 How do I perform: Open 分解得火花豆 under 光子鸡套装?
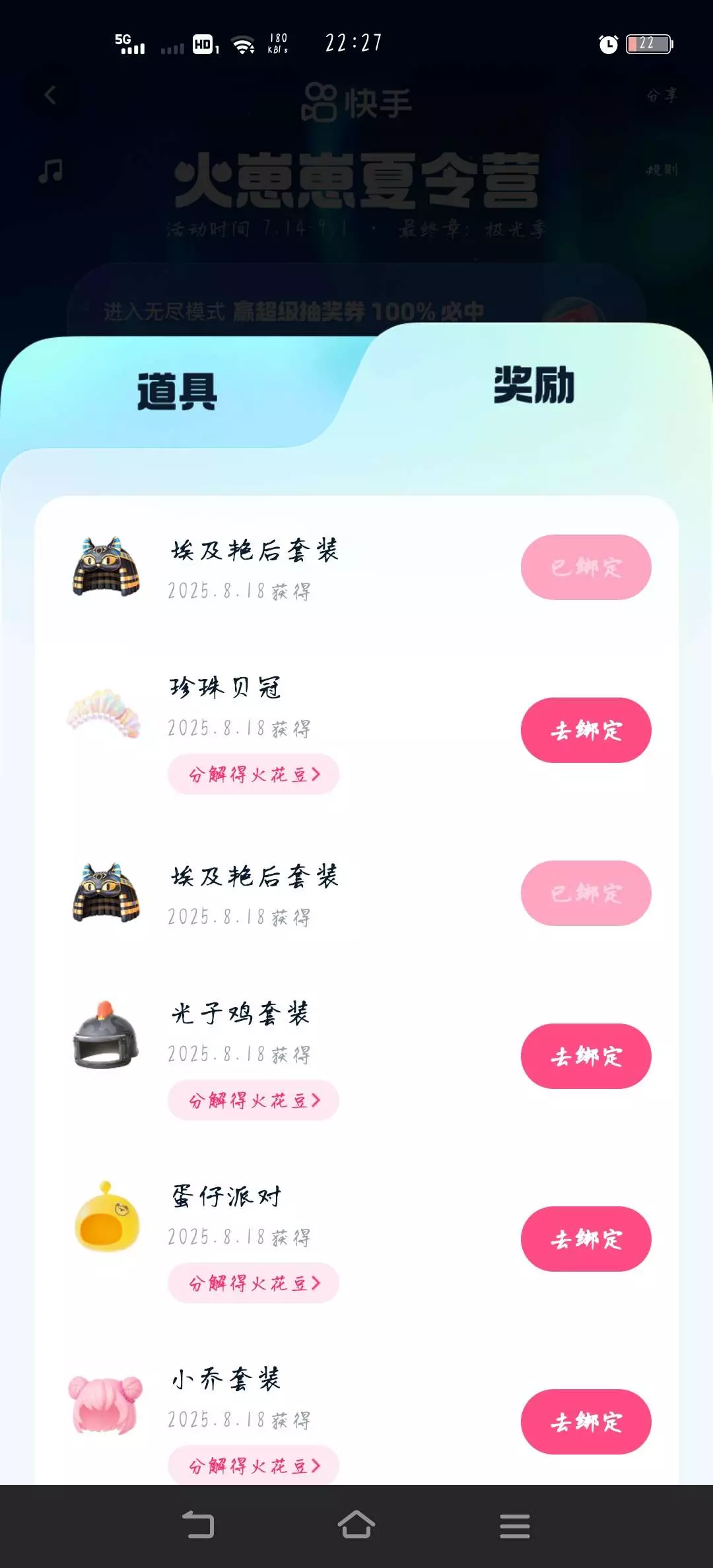(254, 1100)
